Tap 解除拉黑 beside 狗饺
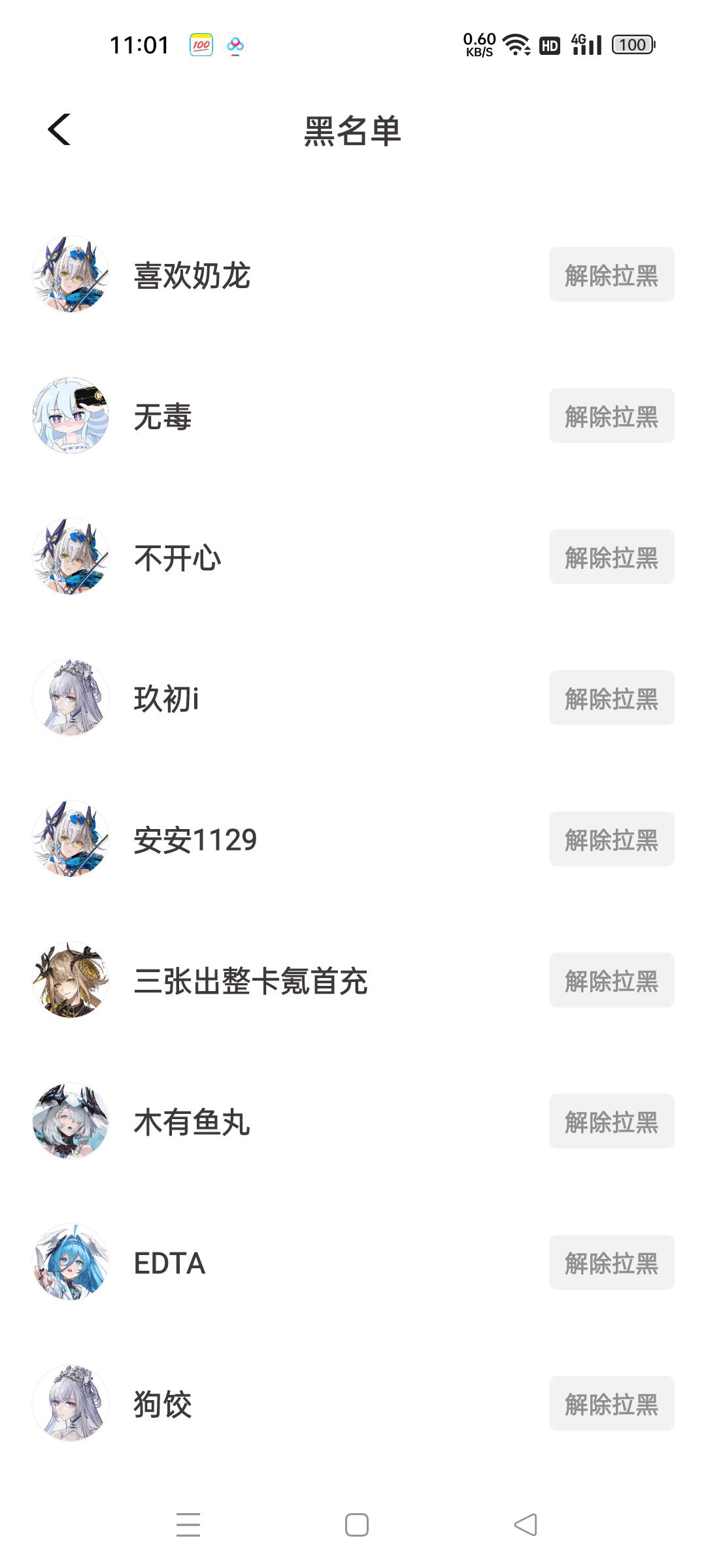Screen dimensions: 706x1568 (x=611, y=1404)
